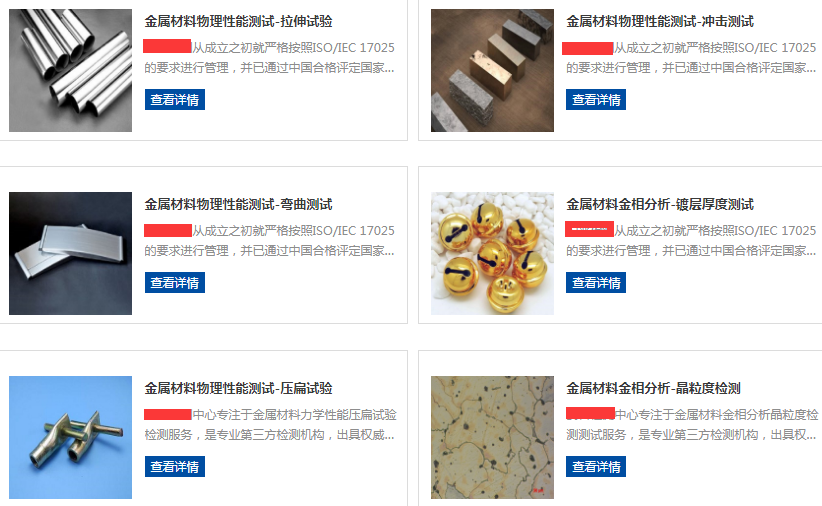Screen dimensions: 822x506
Task: Open the 晶粒度检测 micrograph image
Action: tap(492, 437)
